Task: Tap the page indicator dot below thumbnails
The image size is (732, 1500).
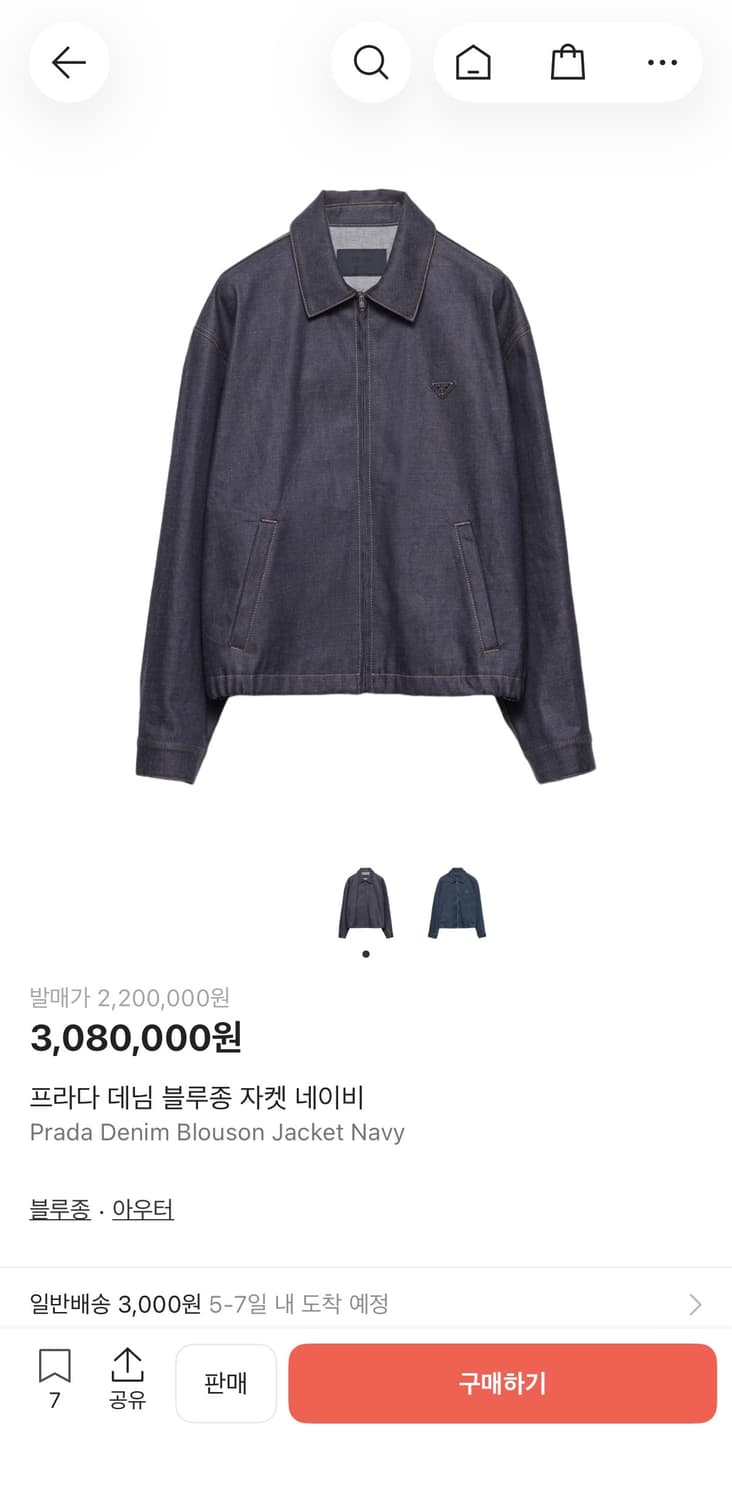Action: [366, 953]
